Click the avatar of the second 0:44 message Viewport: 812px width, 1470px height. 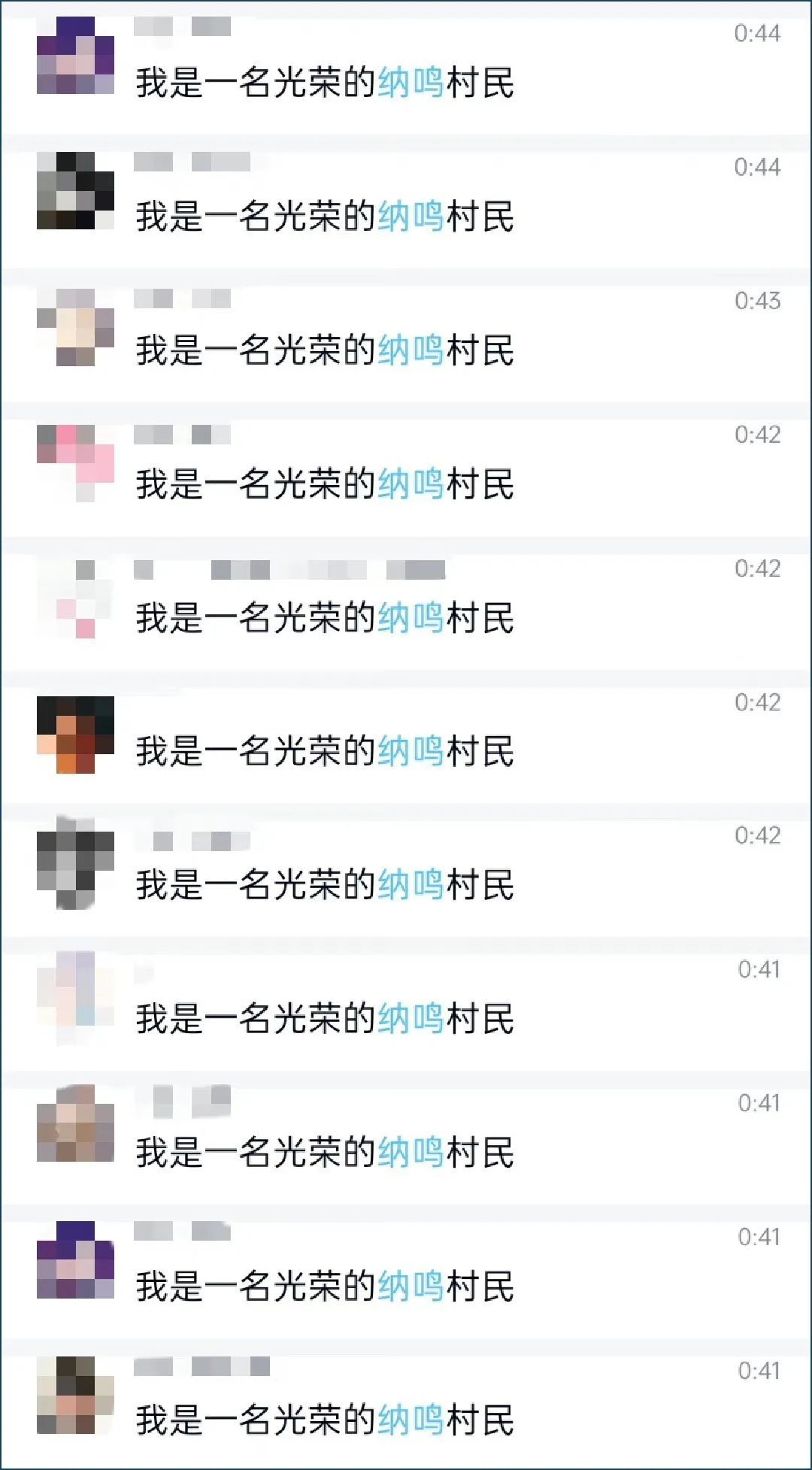(x=75, y=192)
